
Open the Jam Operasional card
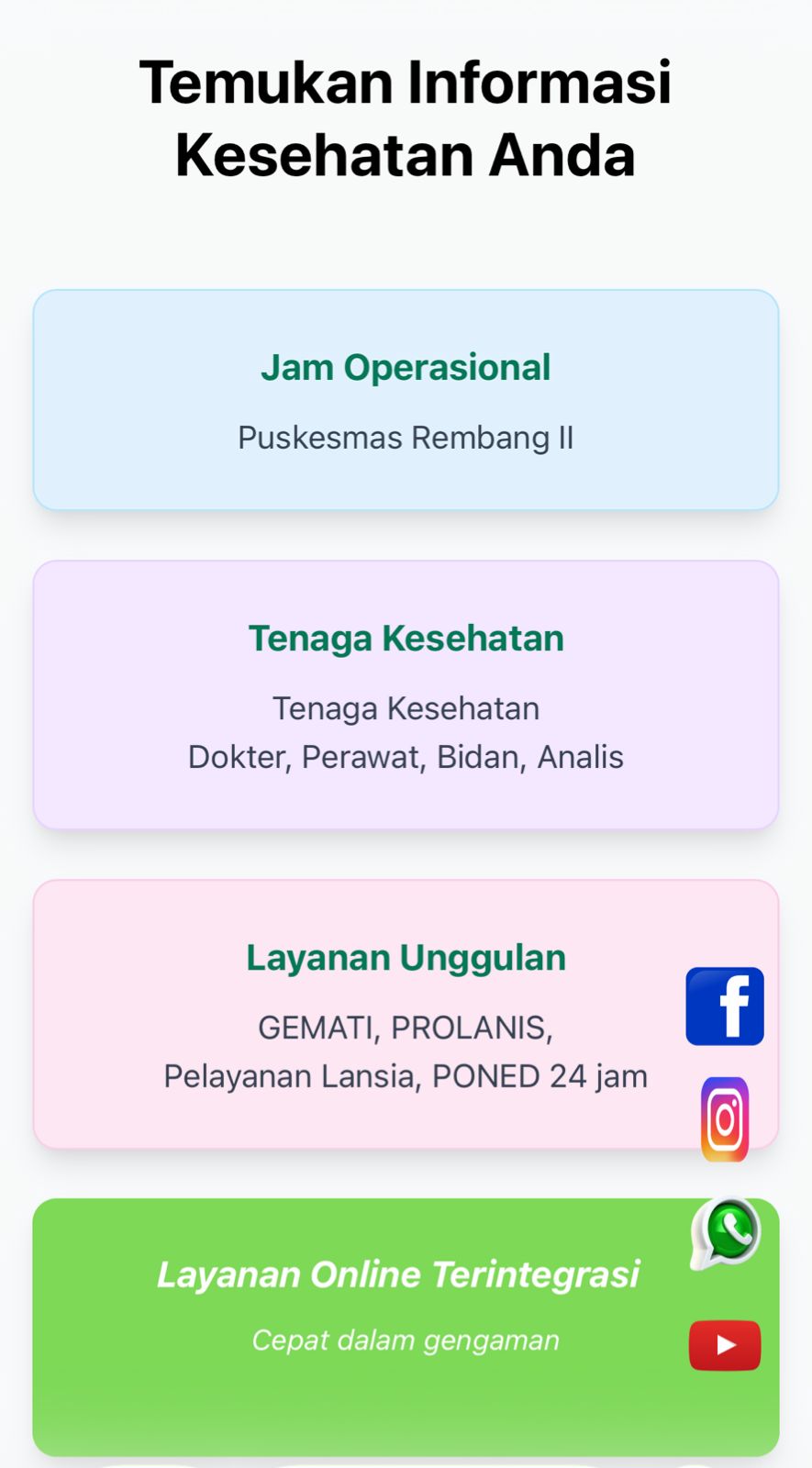(x=406, y=398)
